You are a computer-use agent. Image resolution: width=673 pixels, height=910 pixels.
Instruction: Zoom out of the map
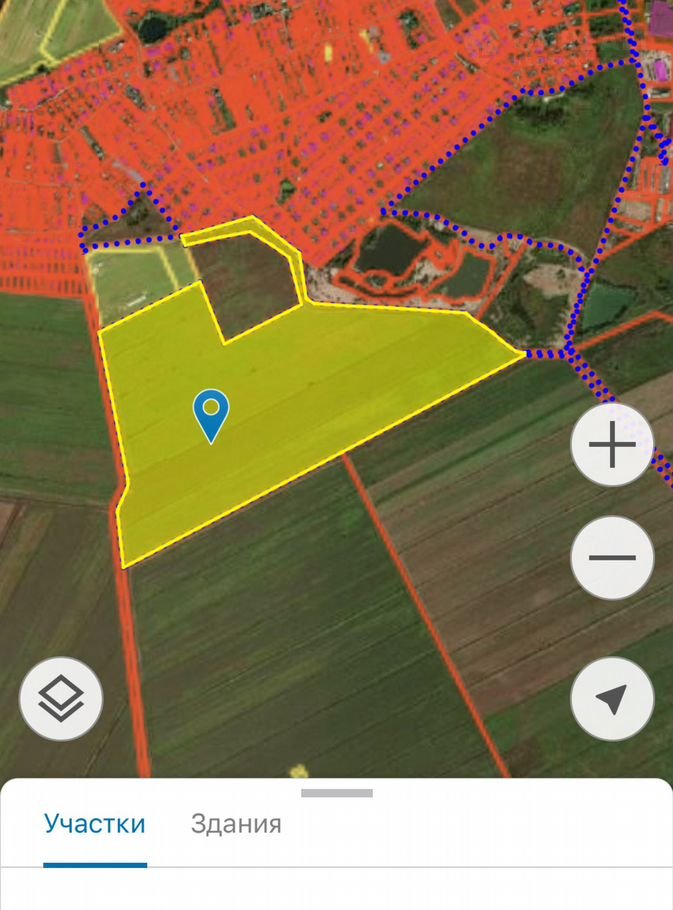pyautogui.click(x=612, y=558)
